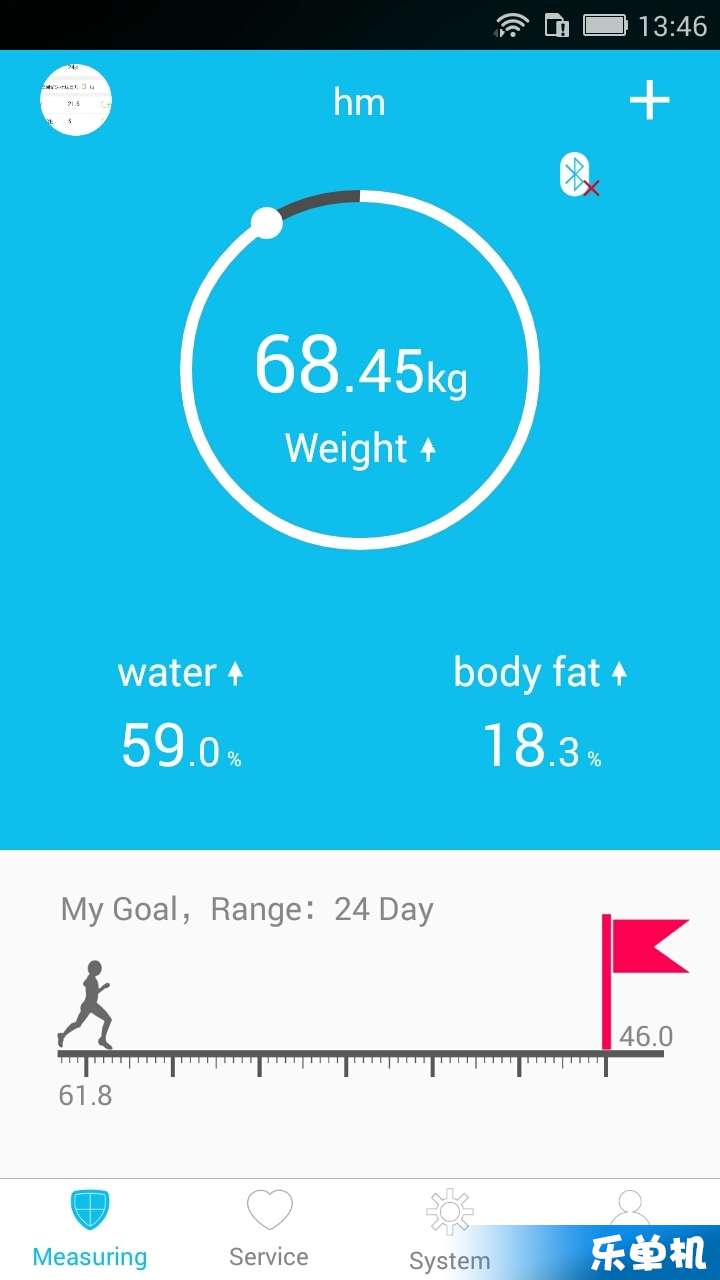View body fat percentage details
The height and width of the screenshot is (1280, 720).
(541, 714)
